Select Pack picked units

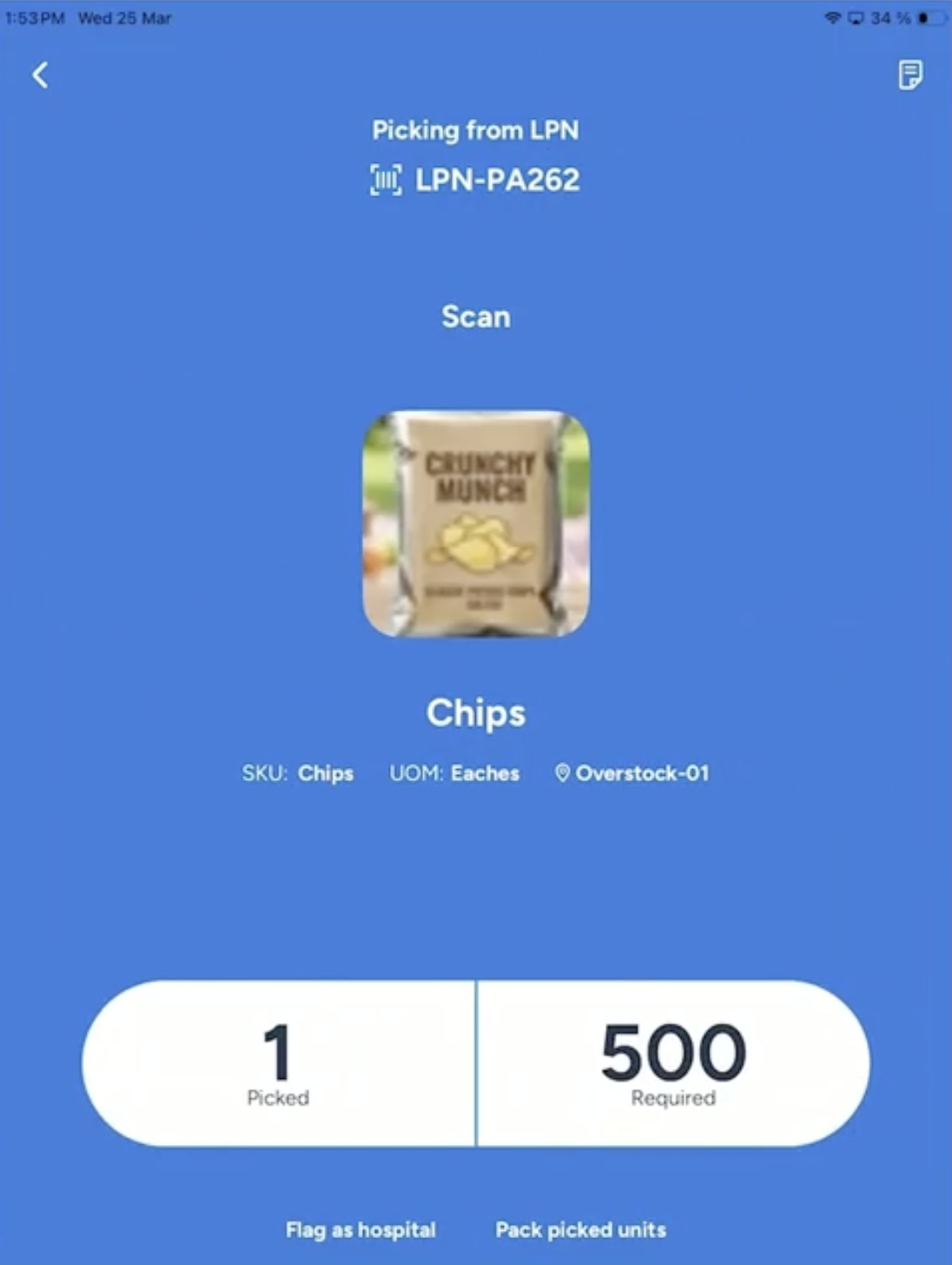tap(580, 1229)
